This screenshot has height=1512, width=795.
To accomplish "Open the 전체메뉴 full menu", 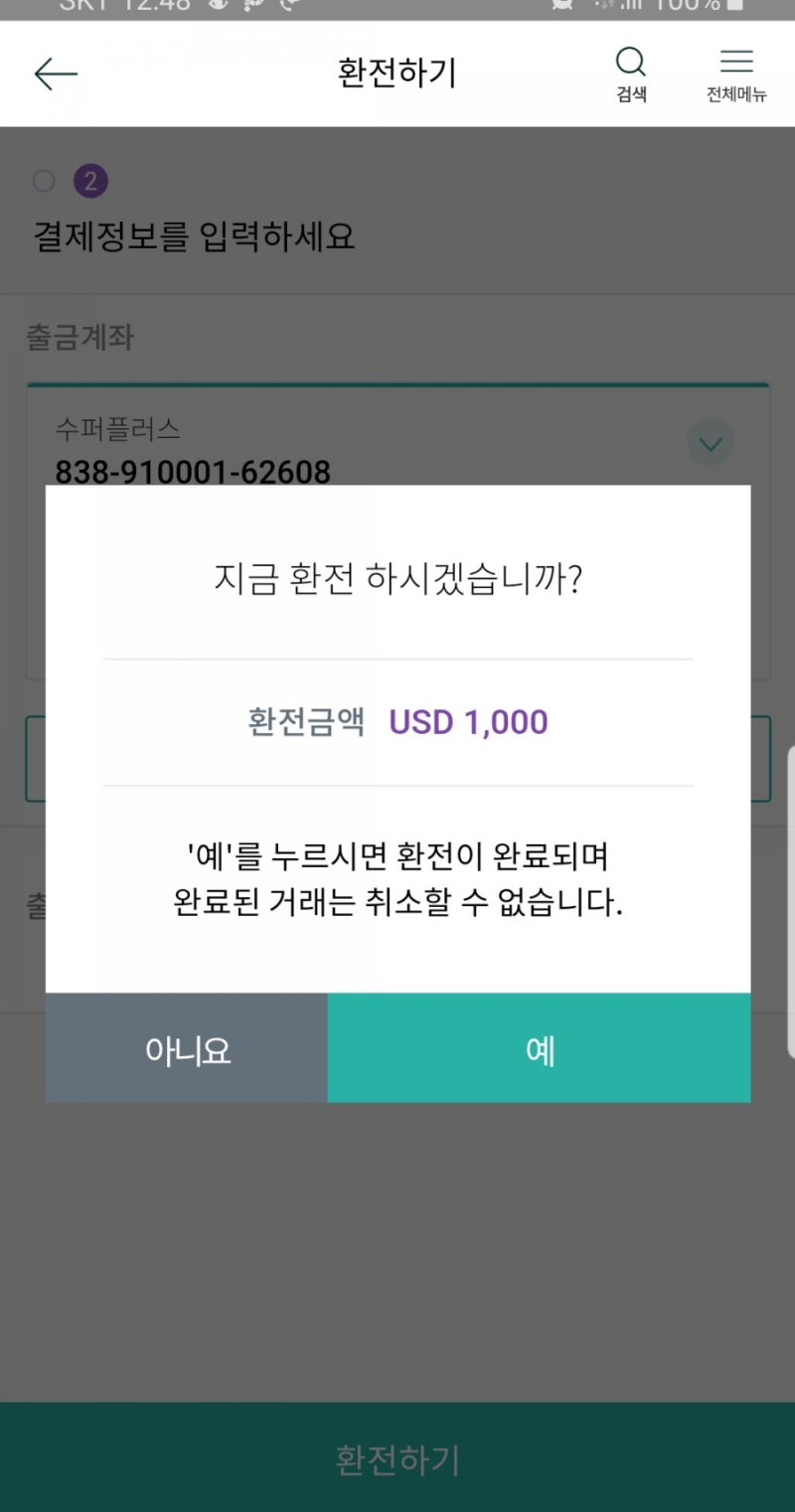I will pos(735,74).
